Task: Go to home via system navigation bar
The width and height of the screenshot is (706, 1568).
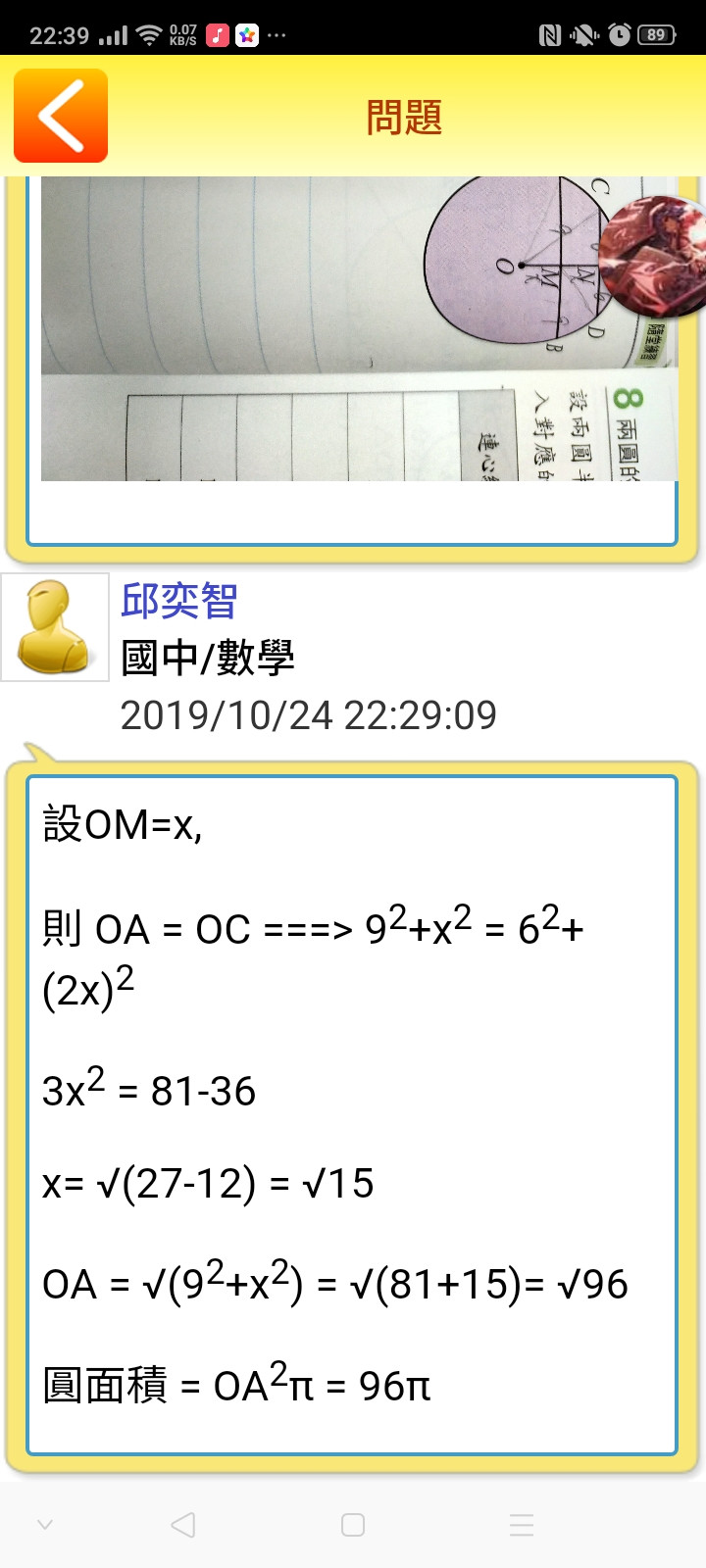Action: click(353, 1525)
